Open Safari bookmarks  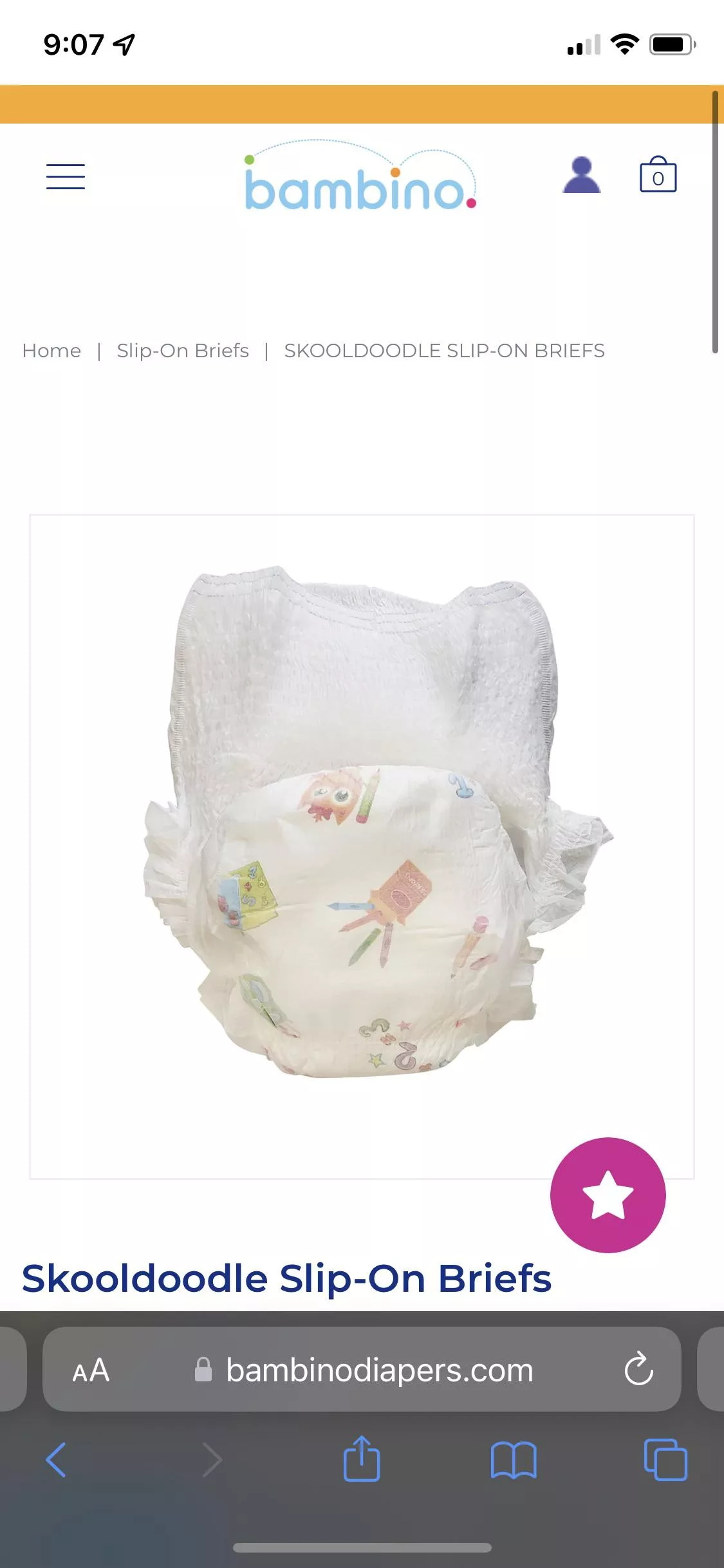513,1459
